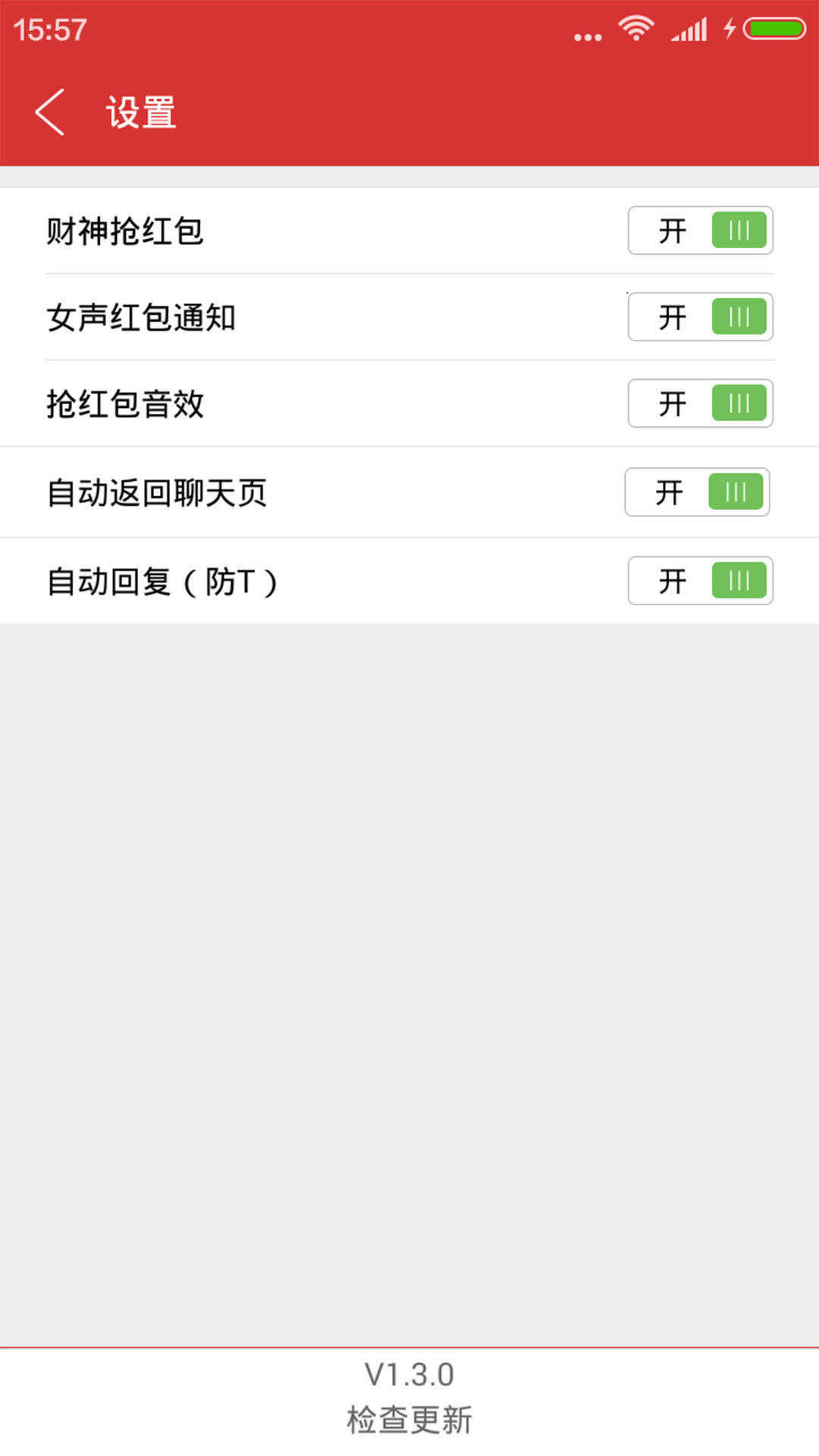Disable 女声红包通知
Image resolution: width=819 pixels, height=1456 pixels.
click(x=700, y=317)
